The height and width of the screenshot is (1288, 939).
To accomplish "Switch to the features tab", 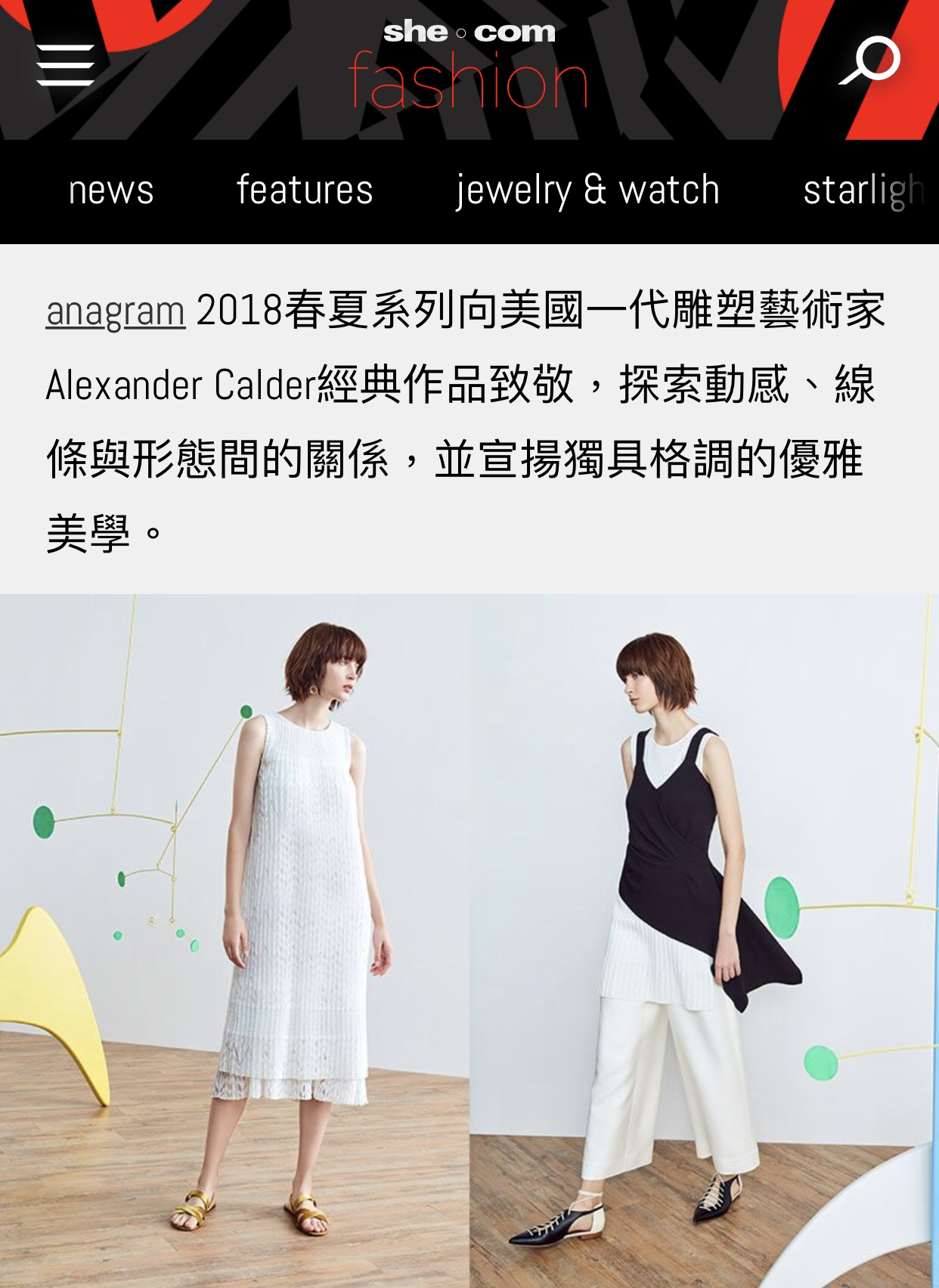I will click(x=305, y=190).
